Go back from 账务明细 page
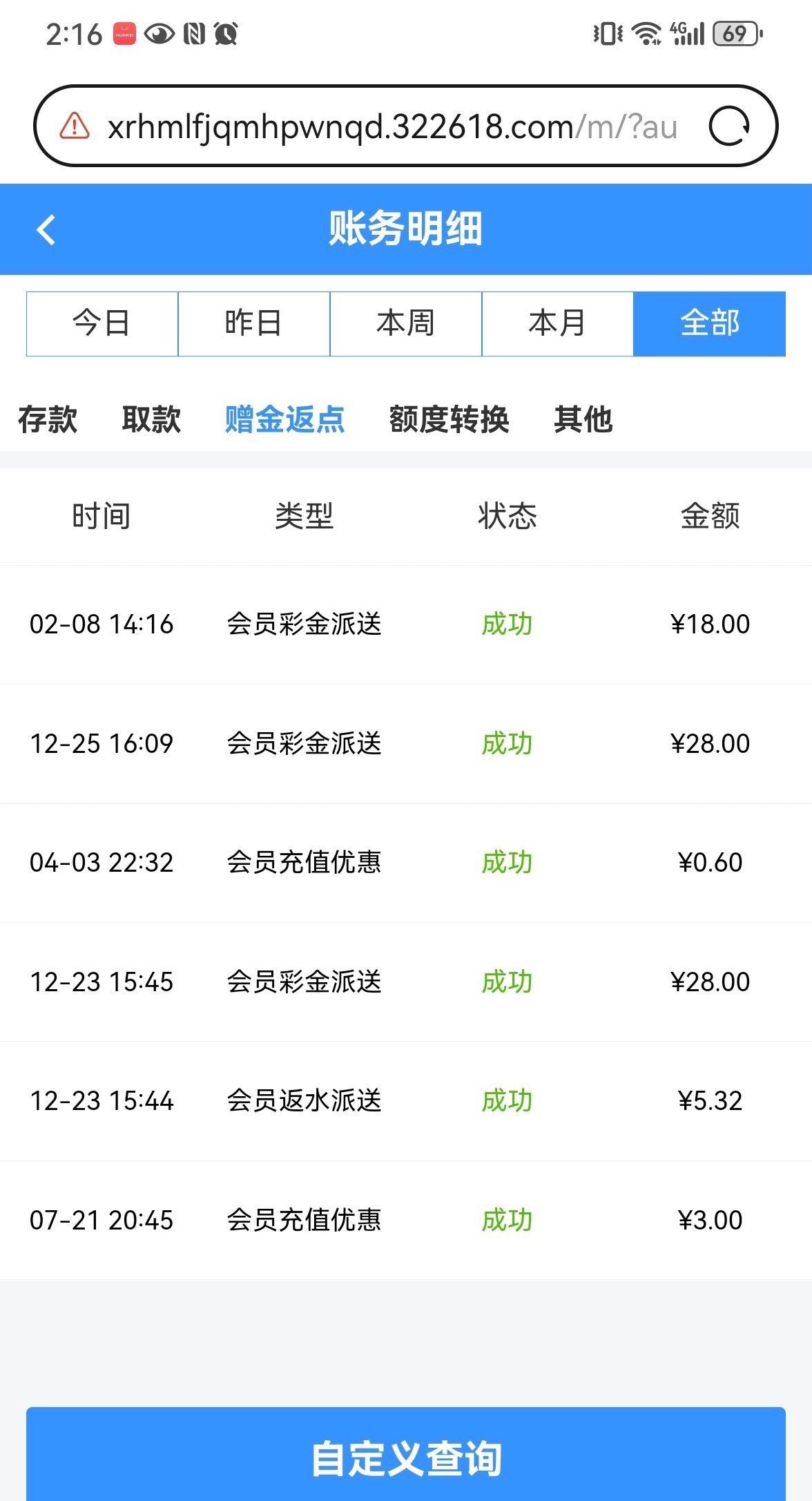The height and width of the screenshot is (1501, 812). (46, 230)
